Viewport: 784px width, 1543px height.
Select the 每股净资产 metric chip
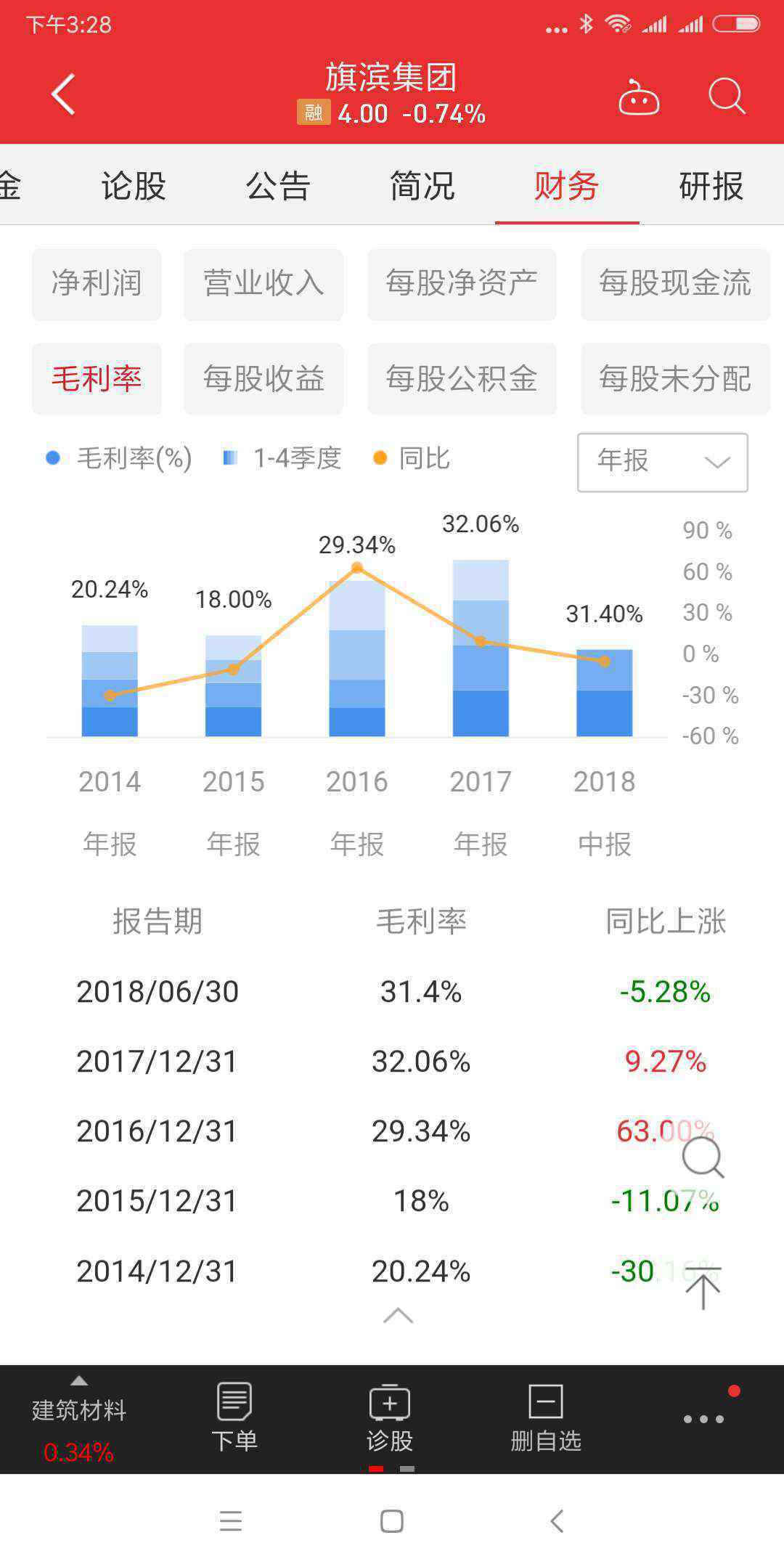coord(462,284)
